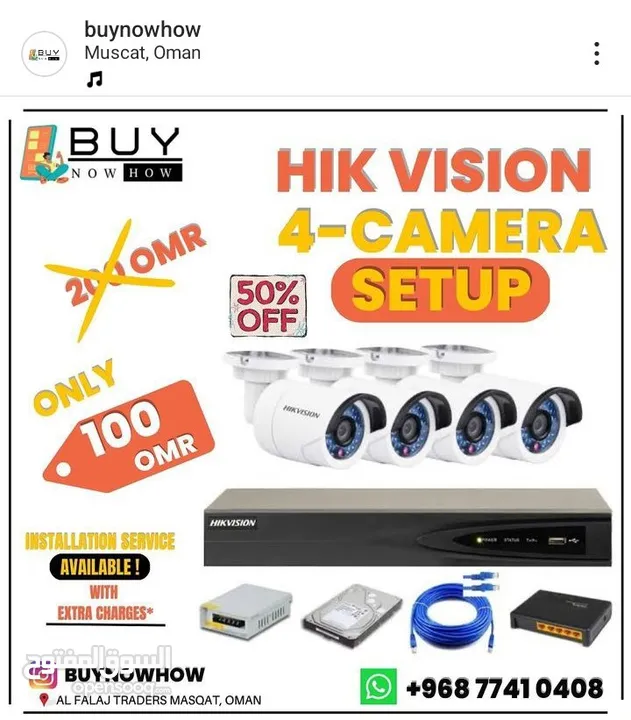Tap the music note audio icon
This screenshot has height=720, width=631.
94,79
